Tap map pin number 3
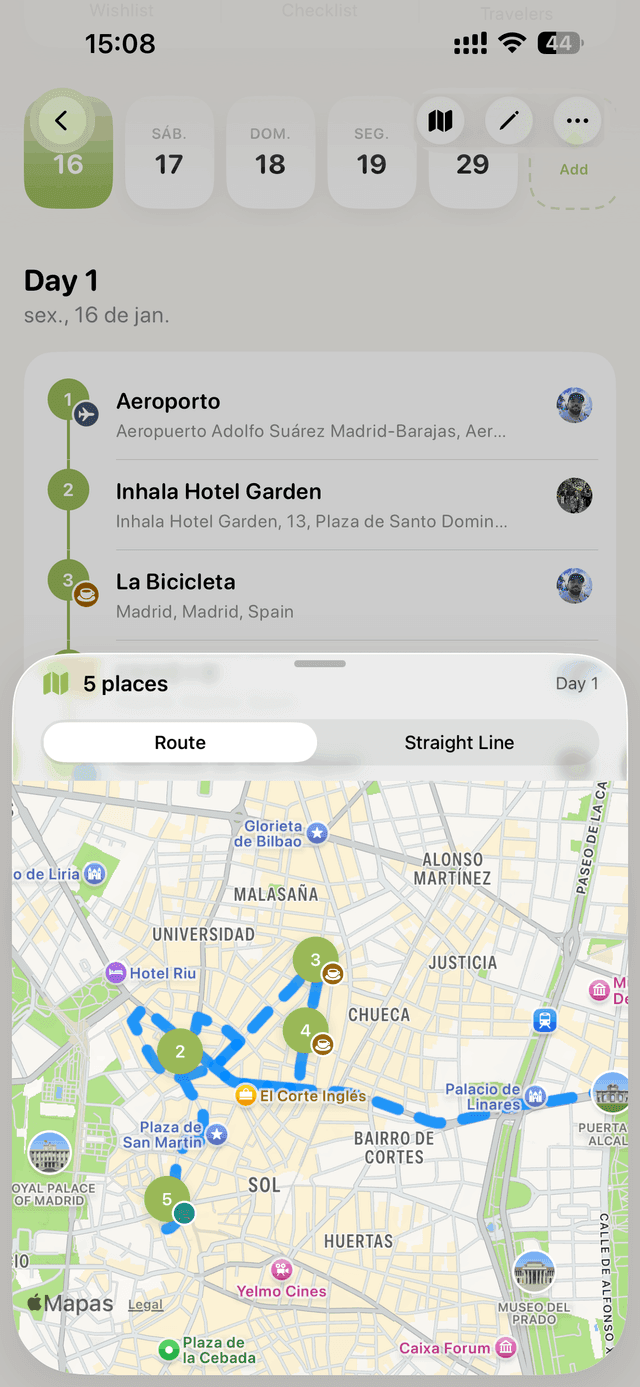Image resolution: width=640 pixels, height=1387 pixels. pos(316,961)
